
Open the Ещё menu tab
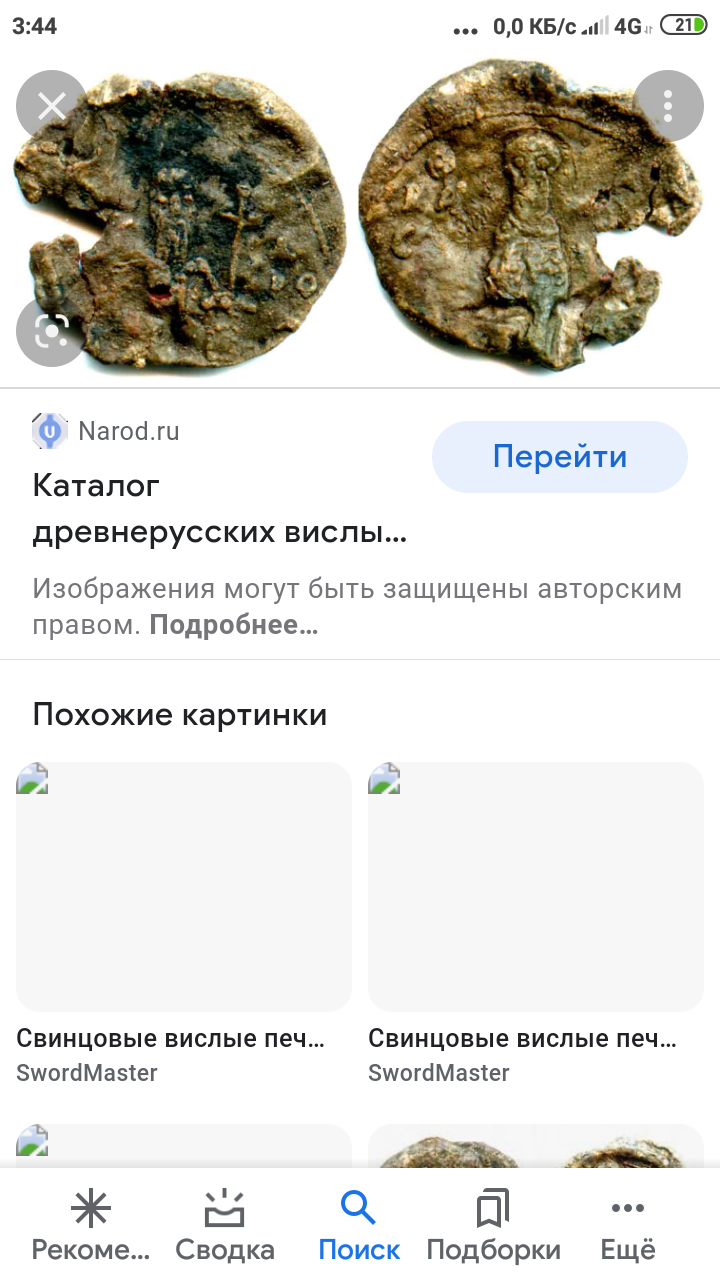[x=628, y=1227]
